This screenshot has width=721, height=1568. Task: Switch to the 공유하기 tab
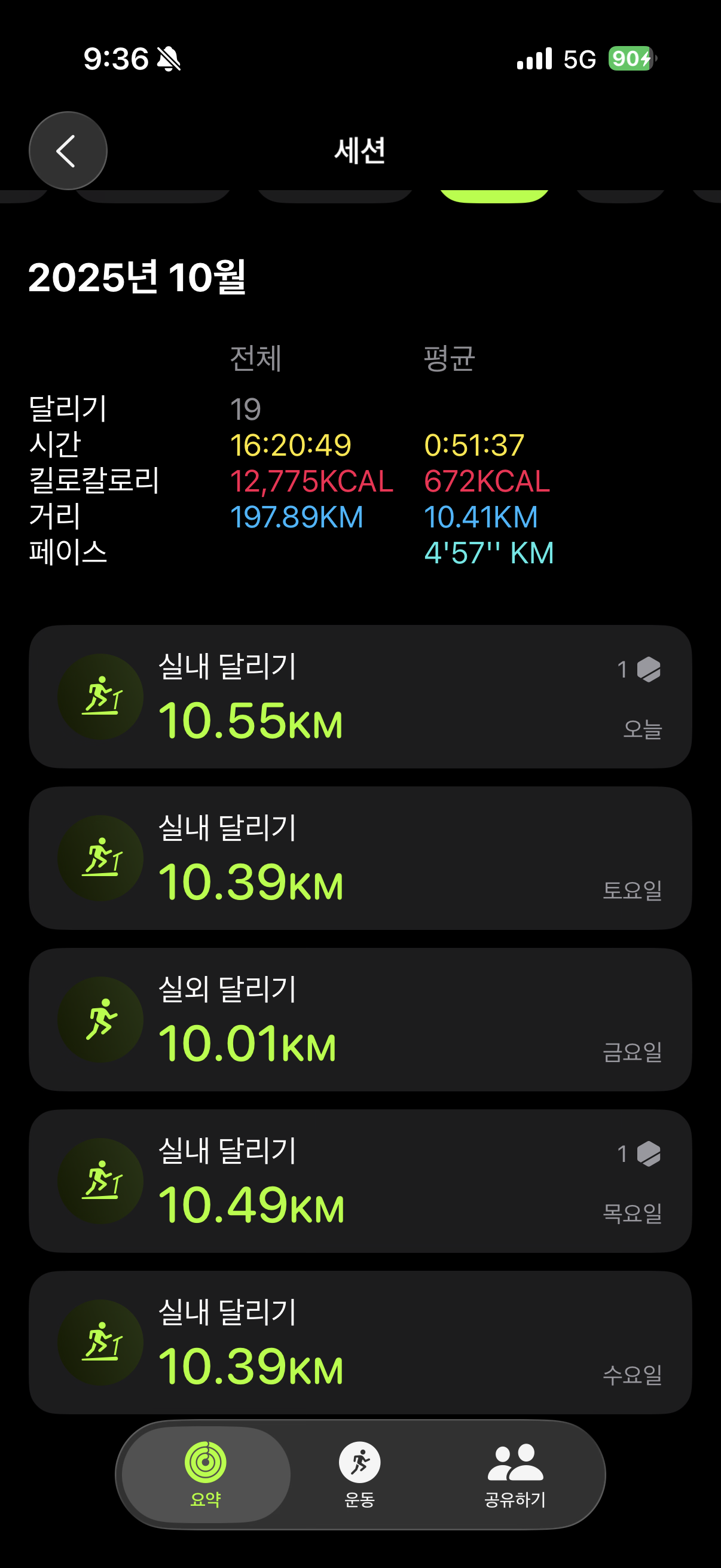515,1473
